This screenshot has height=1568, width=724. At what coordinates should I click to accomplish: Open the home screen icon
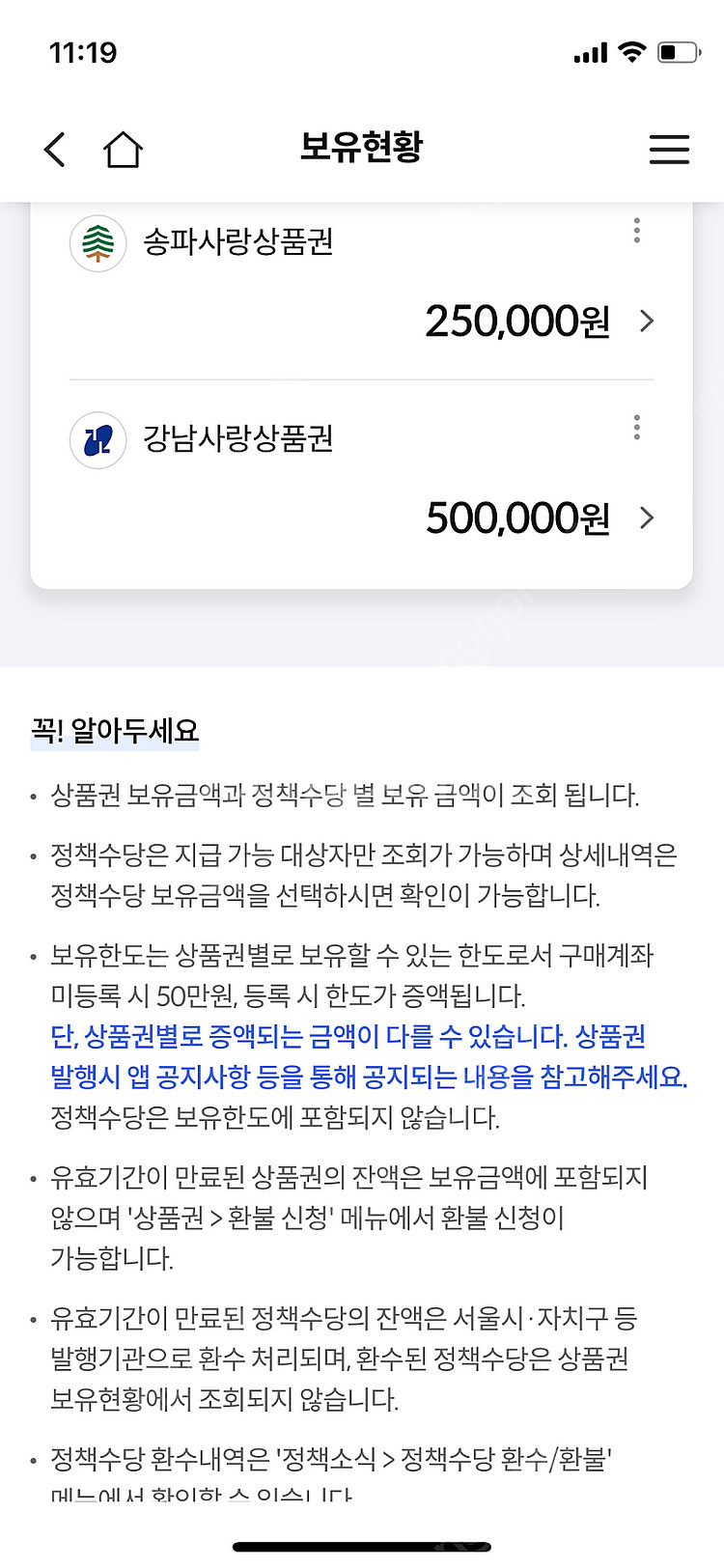click(x=123, y=150)
